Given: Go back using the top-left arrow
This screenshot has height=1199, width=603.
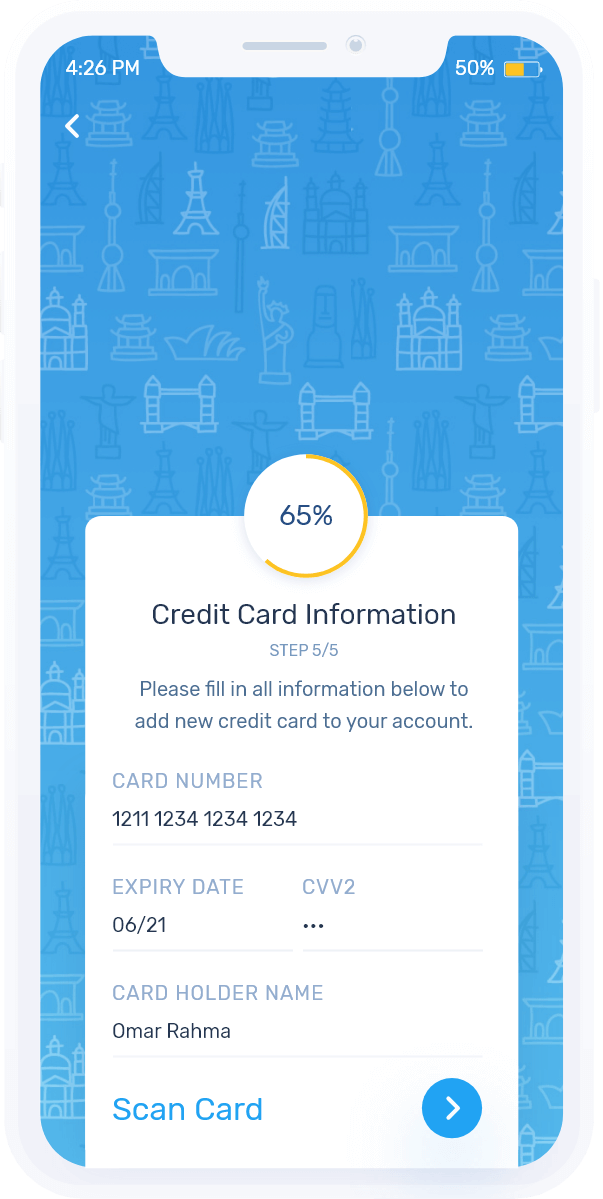Looking at the screenshot, I should [72, 126].
